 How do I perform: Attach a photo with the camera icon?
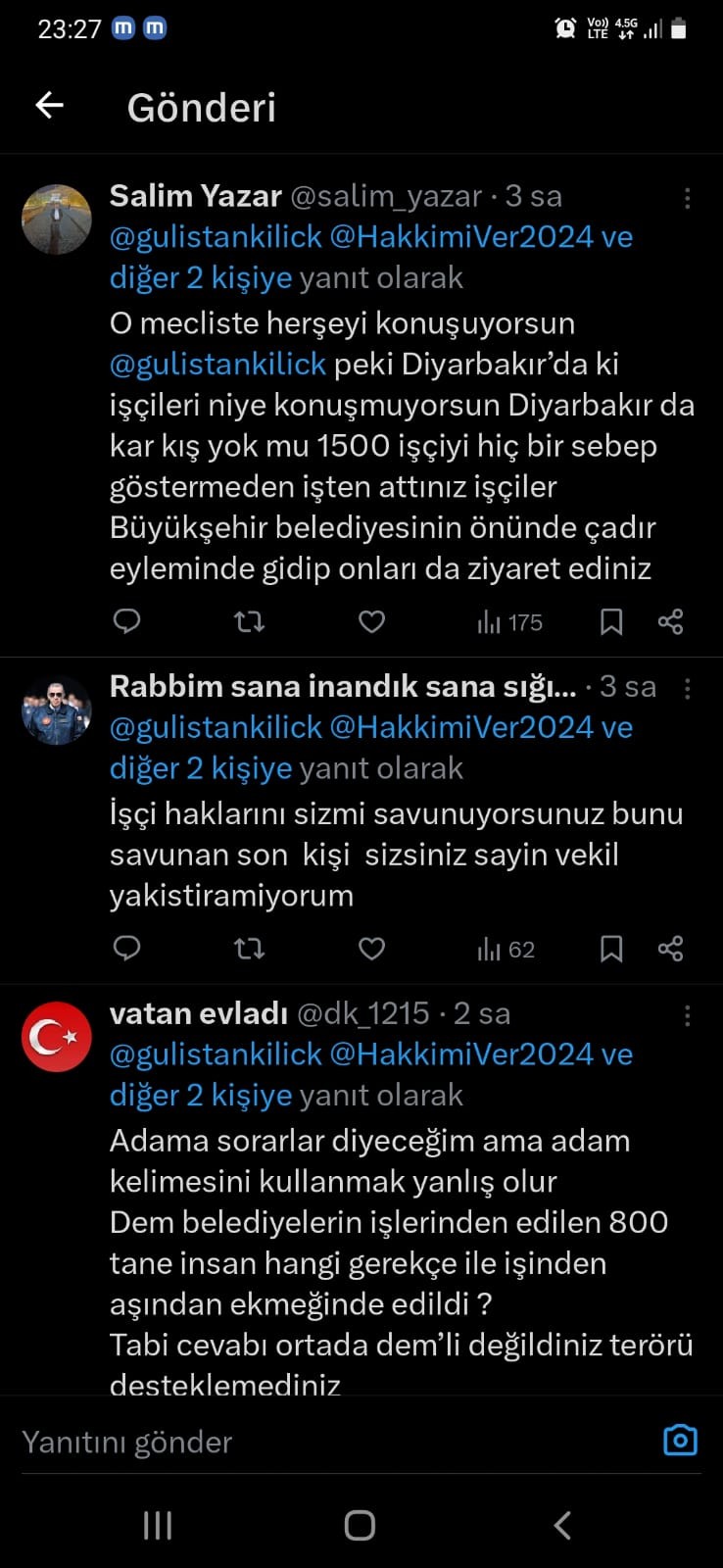click(680, 1440)
